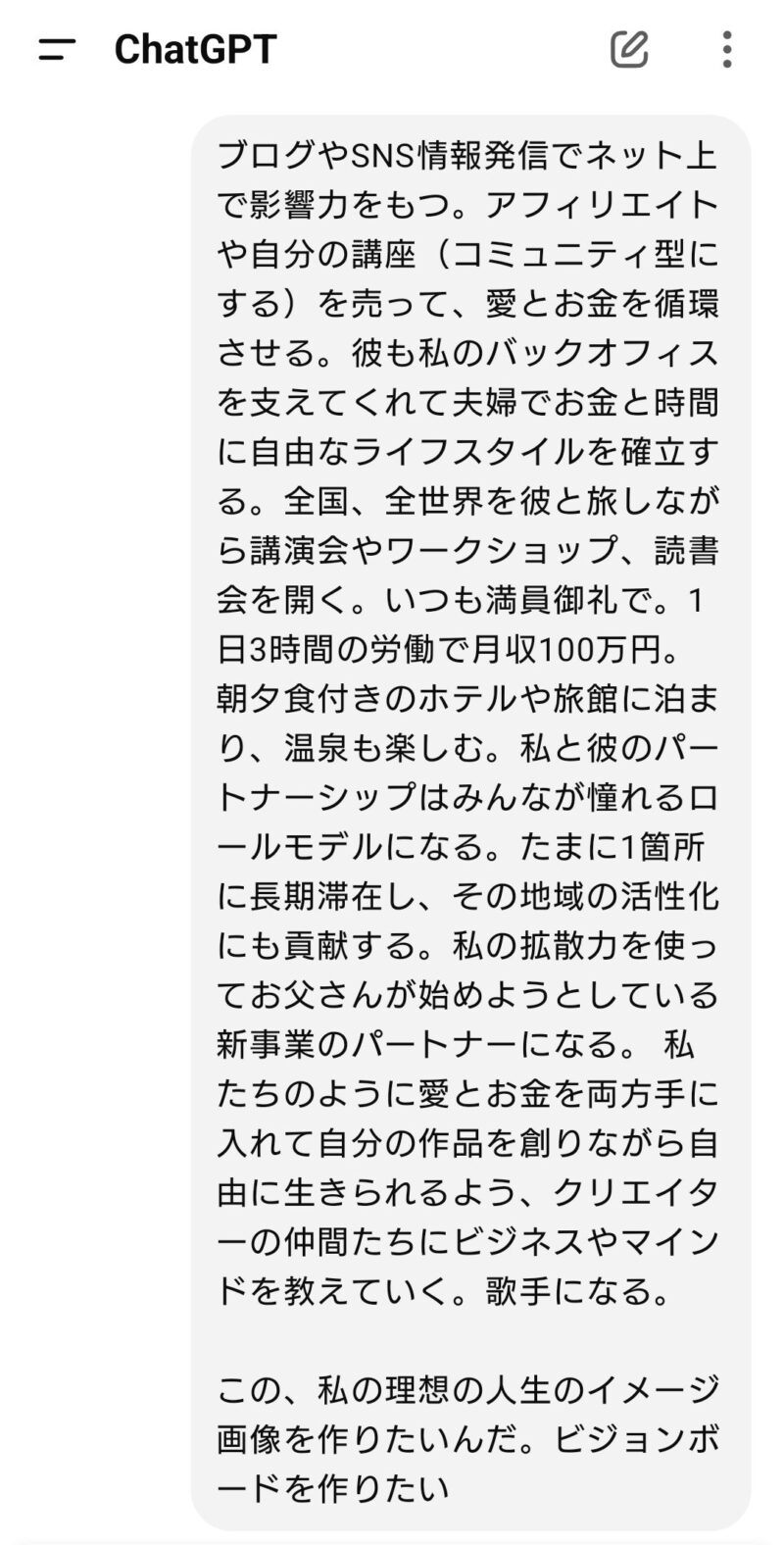
Task: Open the ChatGPT sidebar menu
Action: (57, 49)
